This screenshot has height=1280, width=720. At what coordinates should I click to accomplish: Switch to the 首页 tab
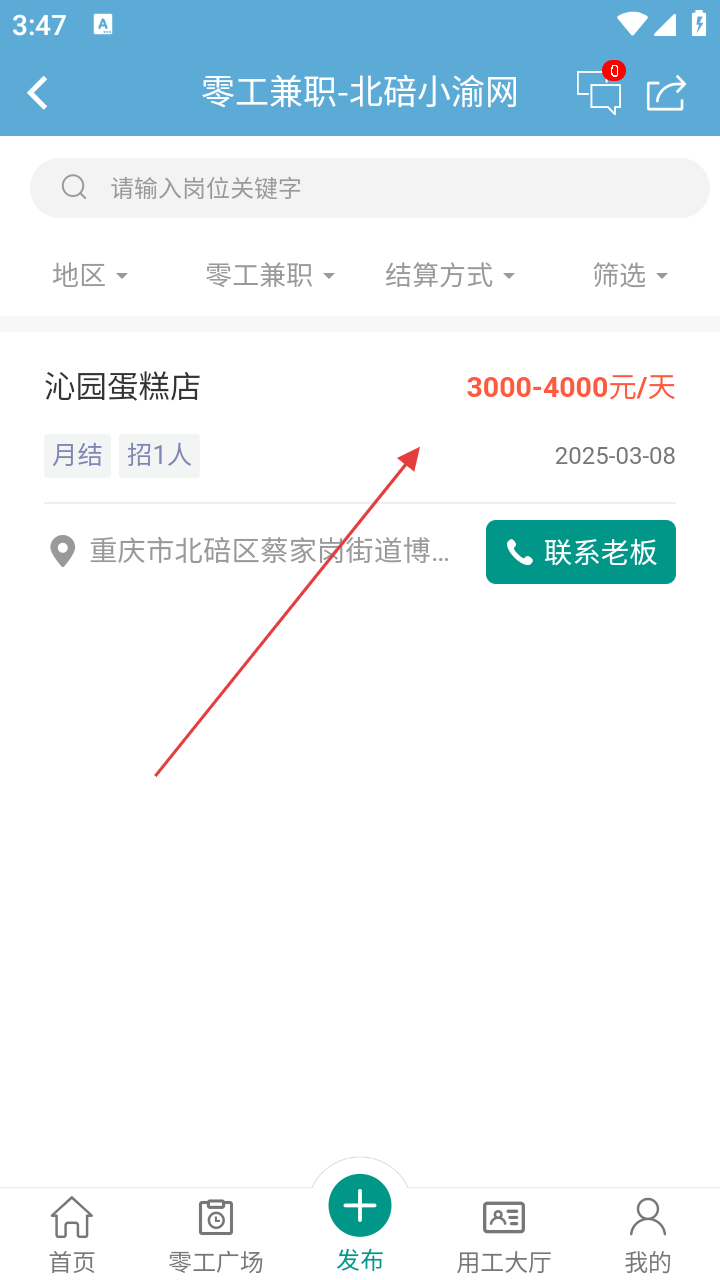coord(72,1236)
